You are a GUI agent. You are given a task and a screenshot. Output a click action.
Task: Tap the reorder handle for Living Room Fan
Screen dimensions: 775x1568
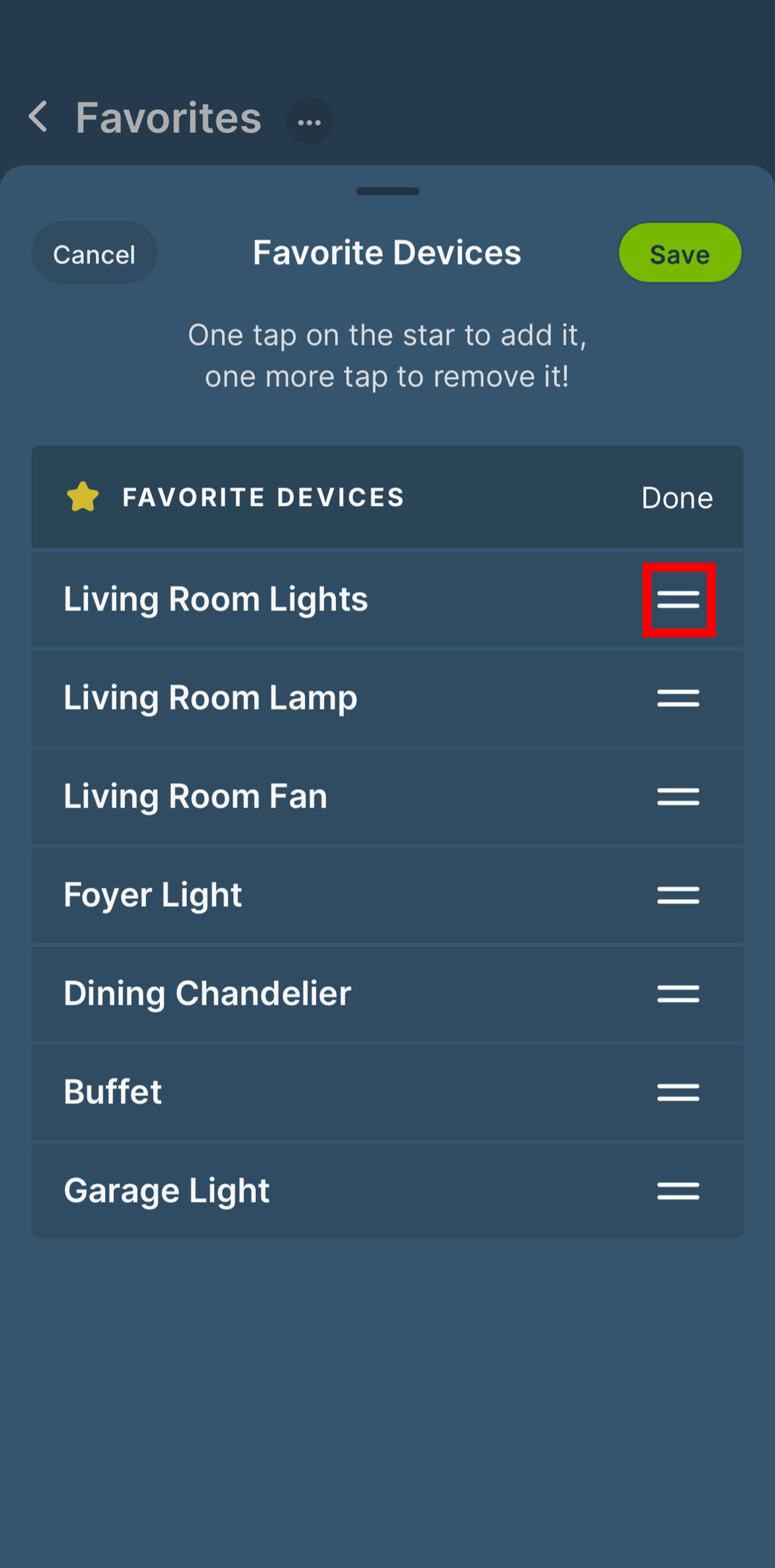pyautogui.click(x=678, y=797)
